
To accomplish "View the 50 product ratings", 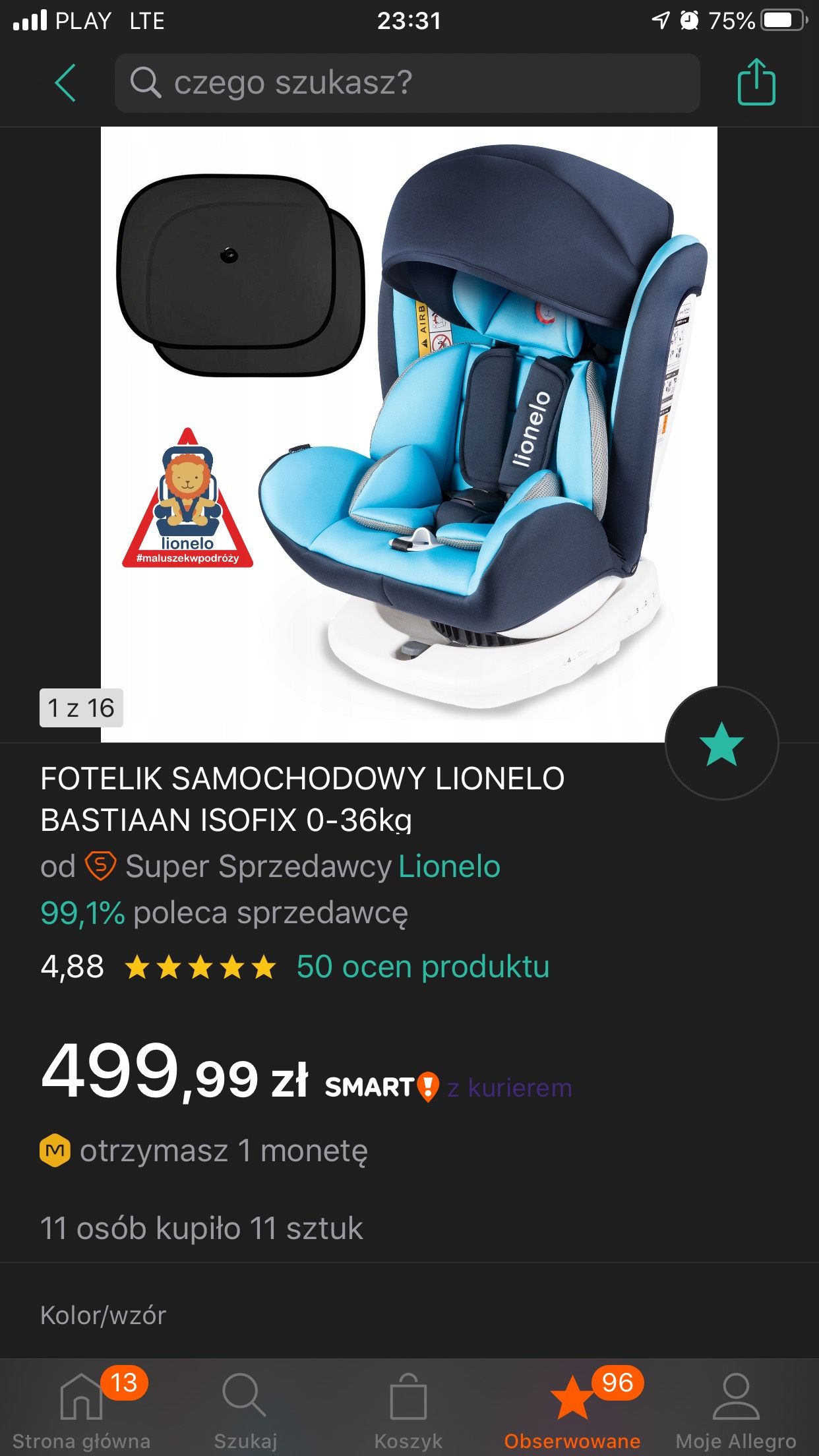I will click(423, 967).
